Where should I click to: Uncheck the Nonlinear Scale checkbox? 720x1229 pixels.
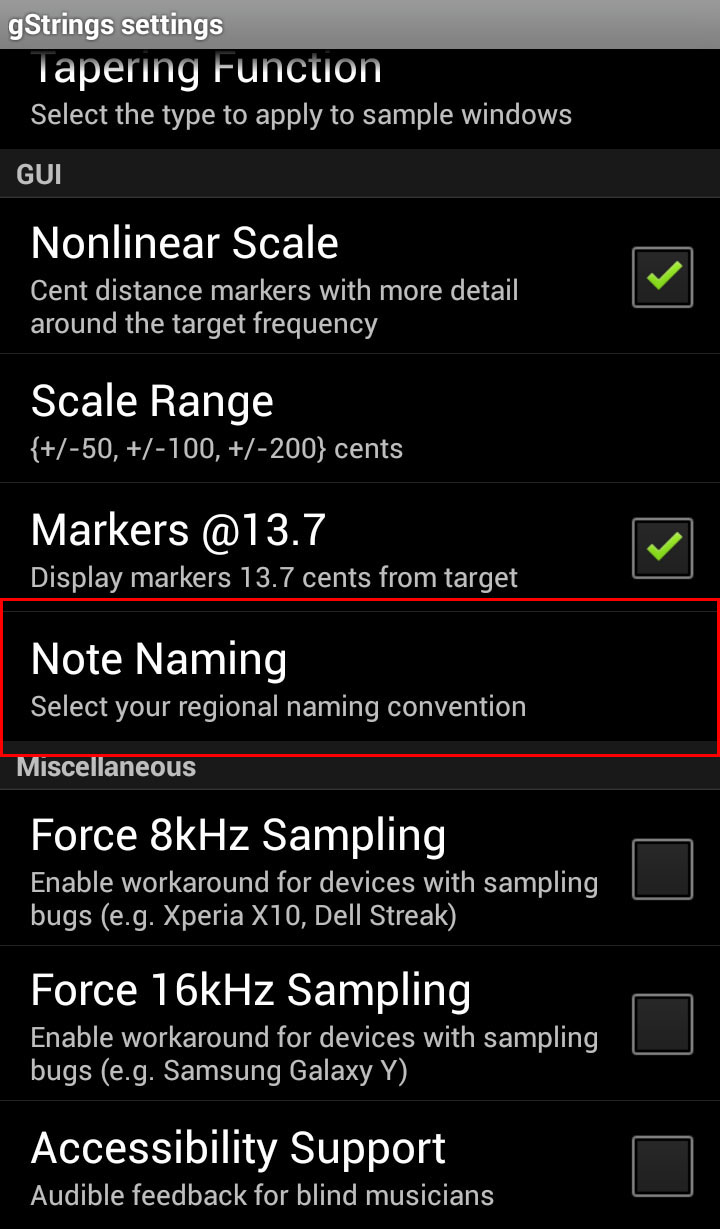point(662,277)
